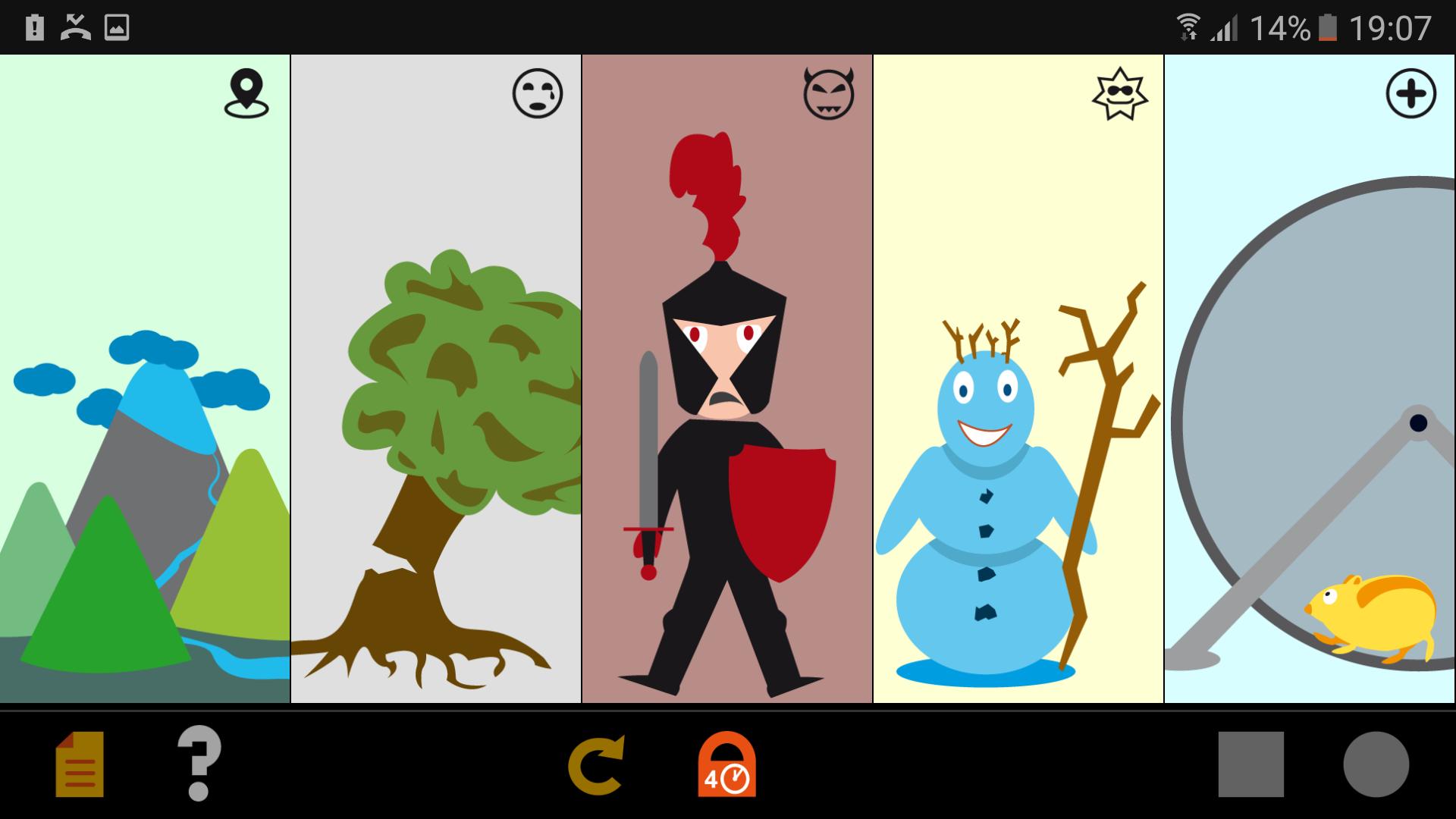Open the document notes icon
The width and height of the screenshot is (1456, 819).
point(80,764)
